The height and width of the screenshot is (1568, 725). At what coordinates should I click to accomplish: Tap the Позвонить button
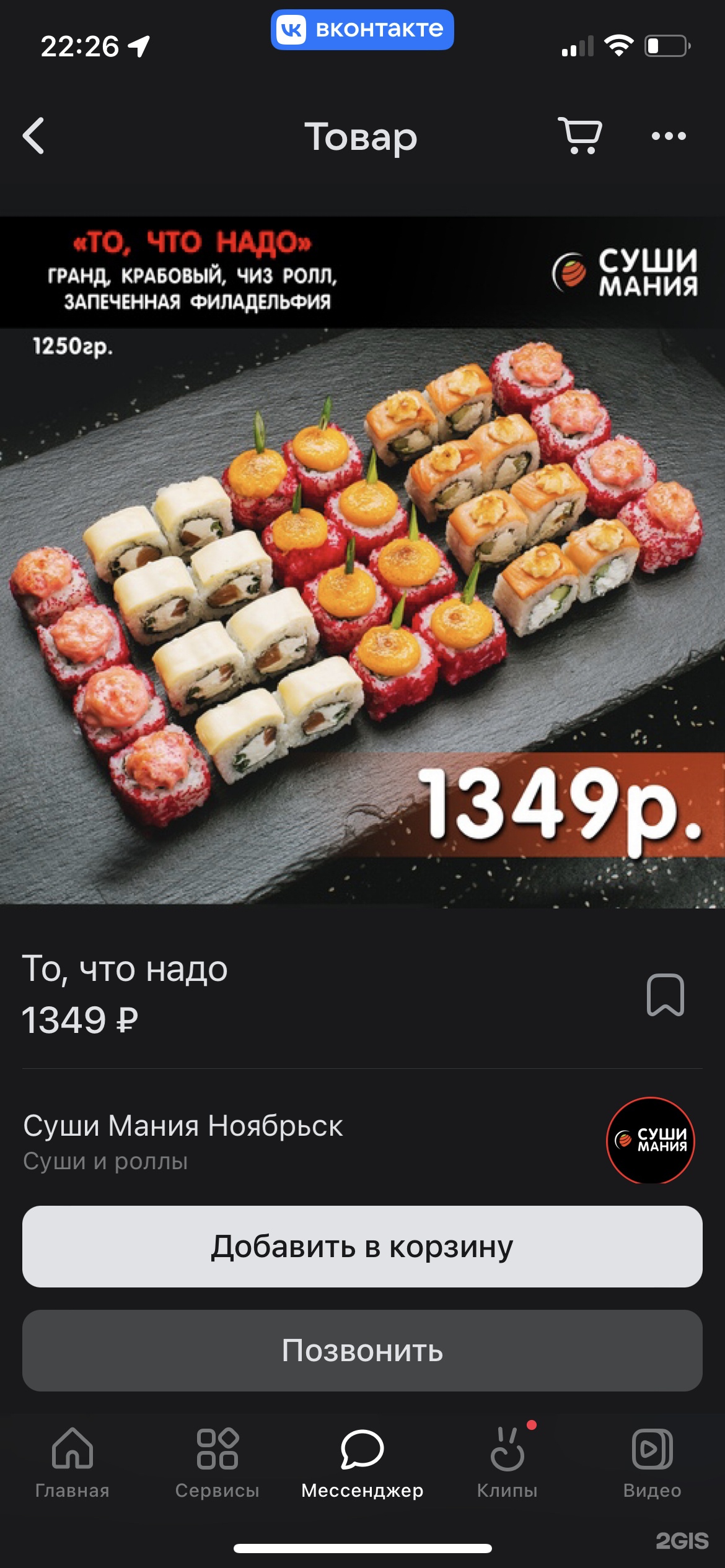pyautogui.click(x=362, y=1350)
